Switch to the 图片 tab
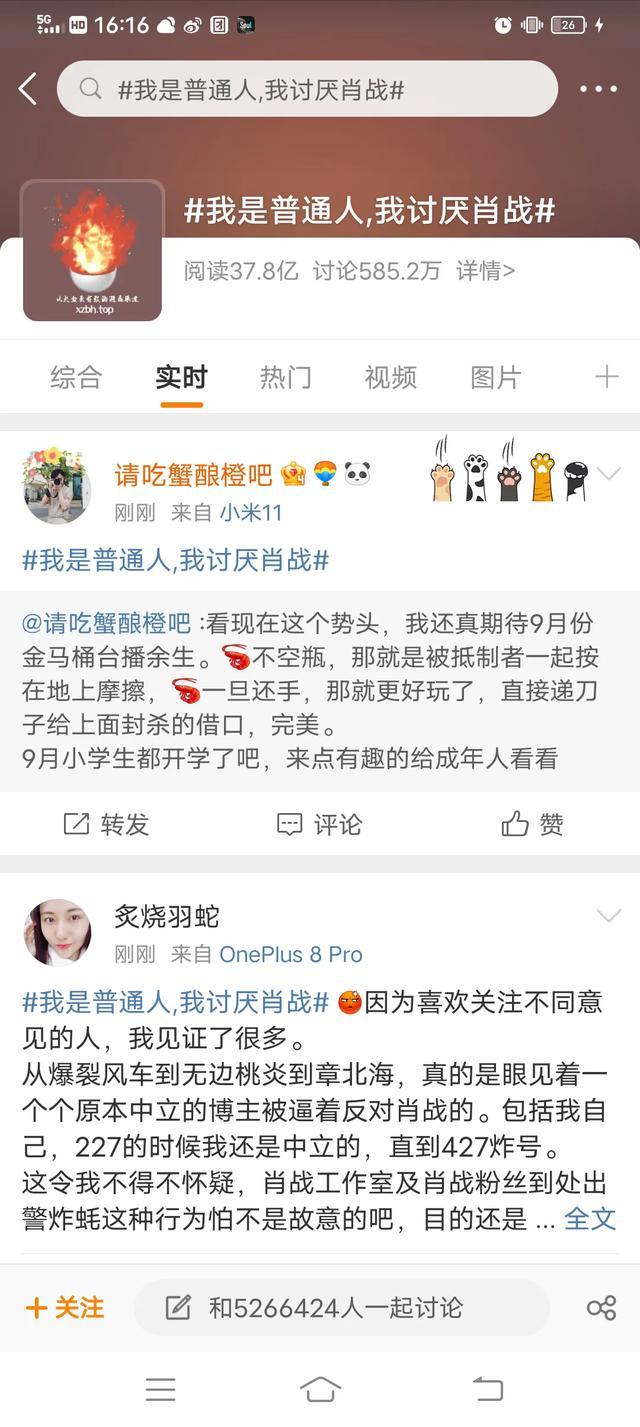Viewport: 640px width, 1427px height. [x=495, y=377]
